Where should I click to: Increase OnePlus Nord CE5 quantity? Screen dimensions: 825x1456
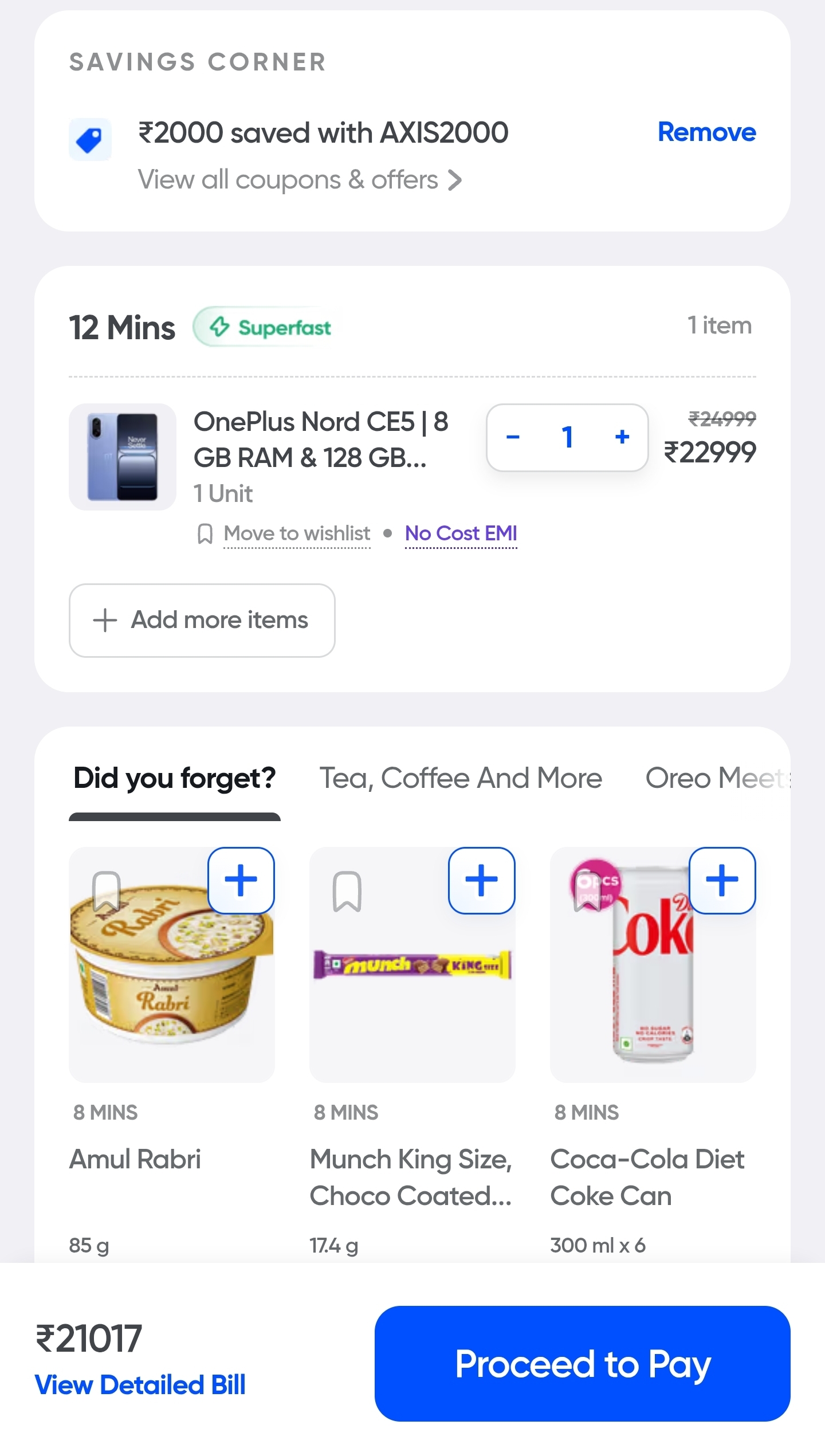click(622, 437)
